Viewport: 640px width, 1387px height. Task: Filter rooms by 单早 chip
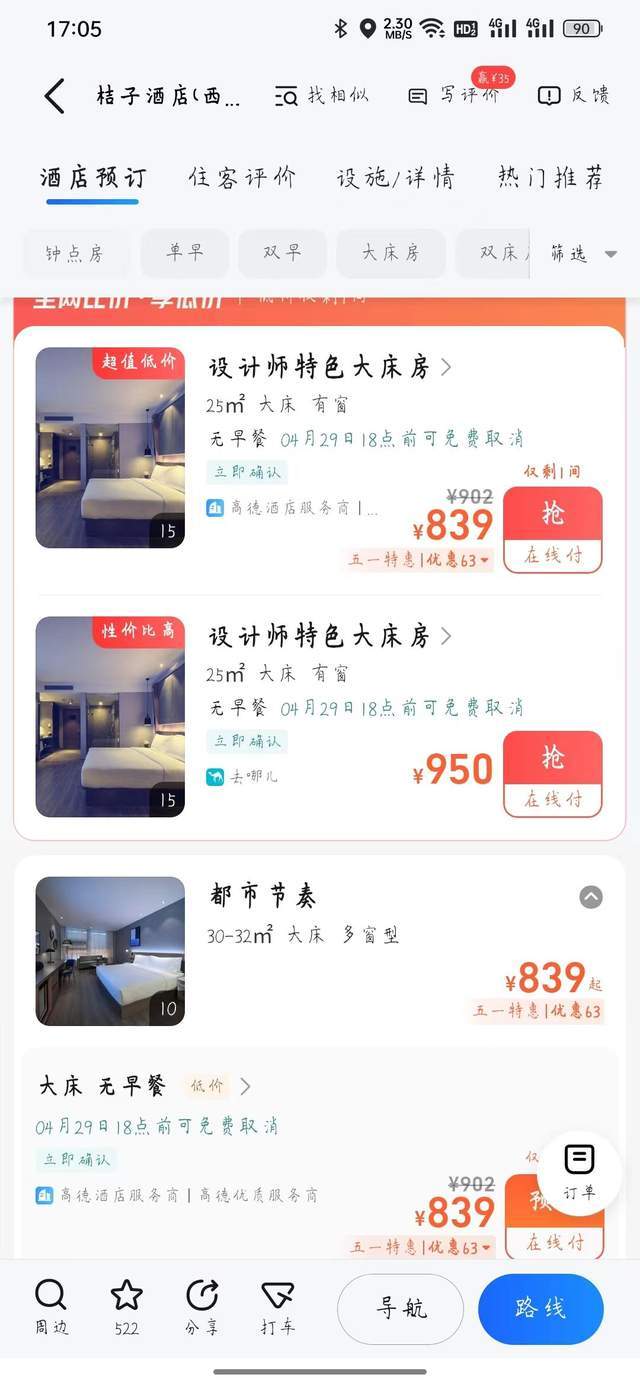(x=185, y=254)
